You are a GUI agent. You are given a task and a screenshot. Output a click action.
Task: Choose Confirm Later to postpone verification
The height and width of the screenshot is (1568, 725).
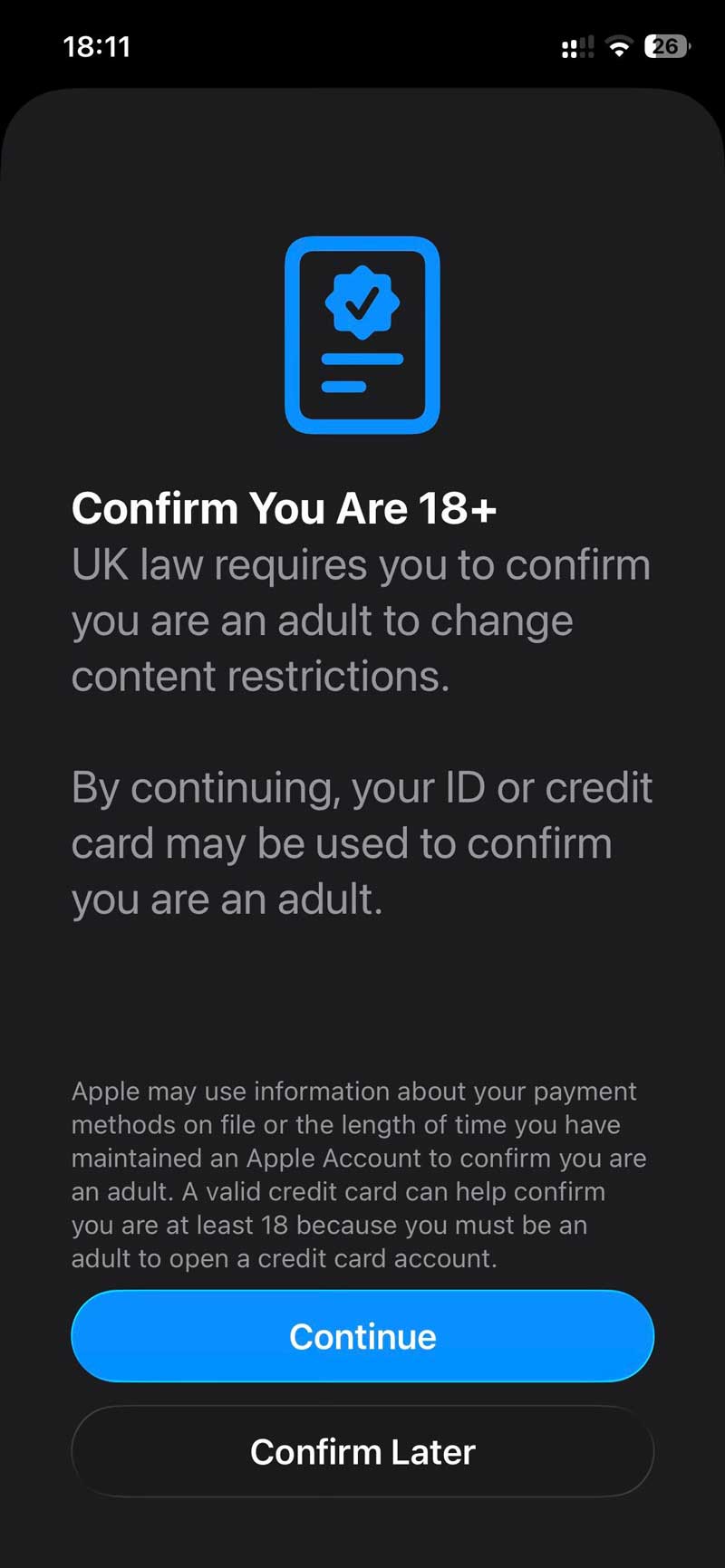(362, 1451)
